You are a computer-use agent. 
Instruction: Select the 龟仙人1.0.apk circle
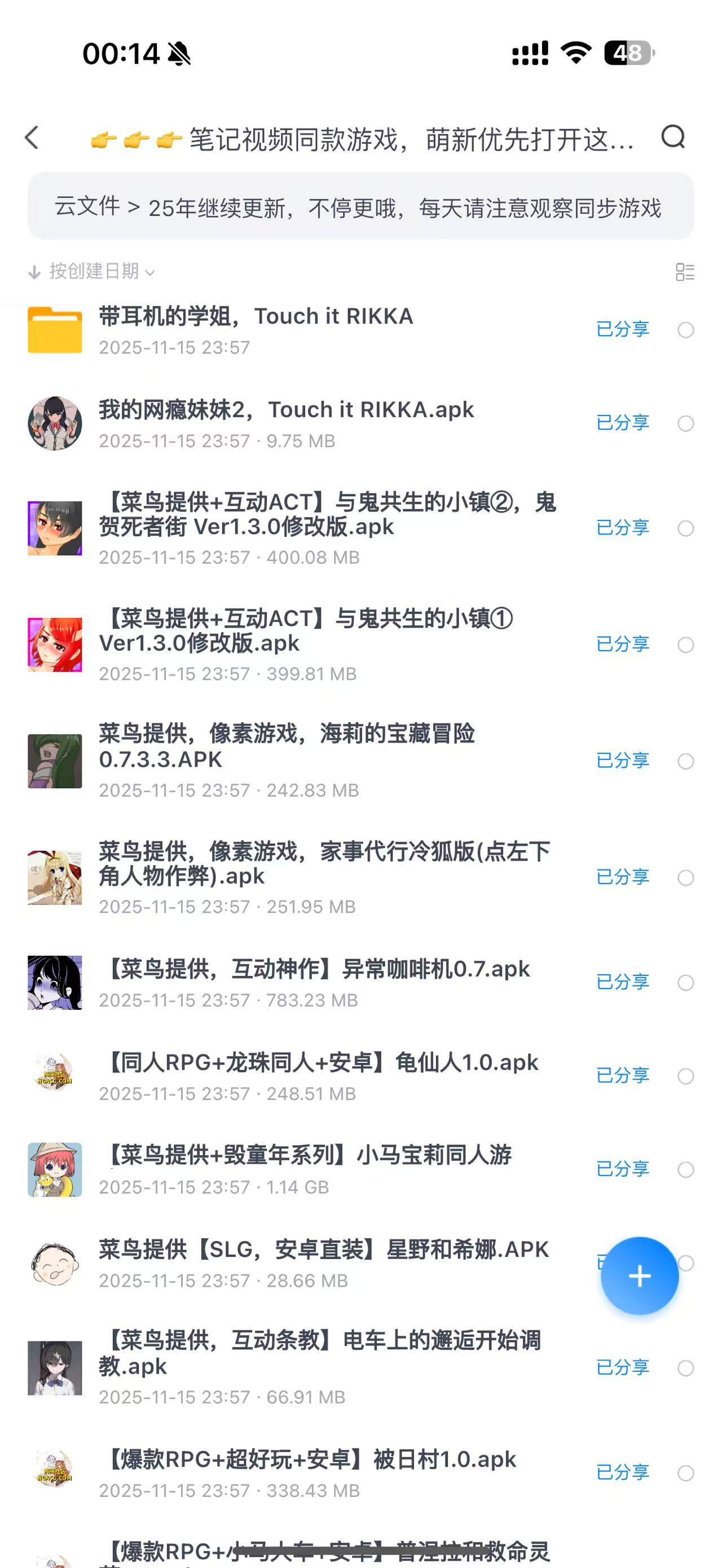tap(685, 1076)
